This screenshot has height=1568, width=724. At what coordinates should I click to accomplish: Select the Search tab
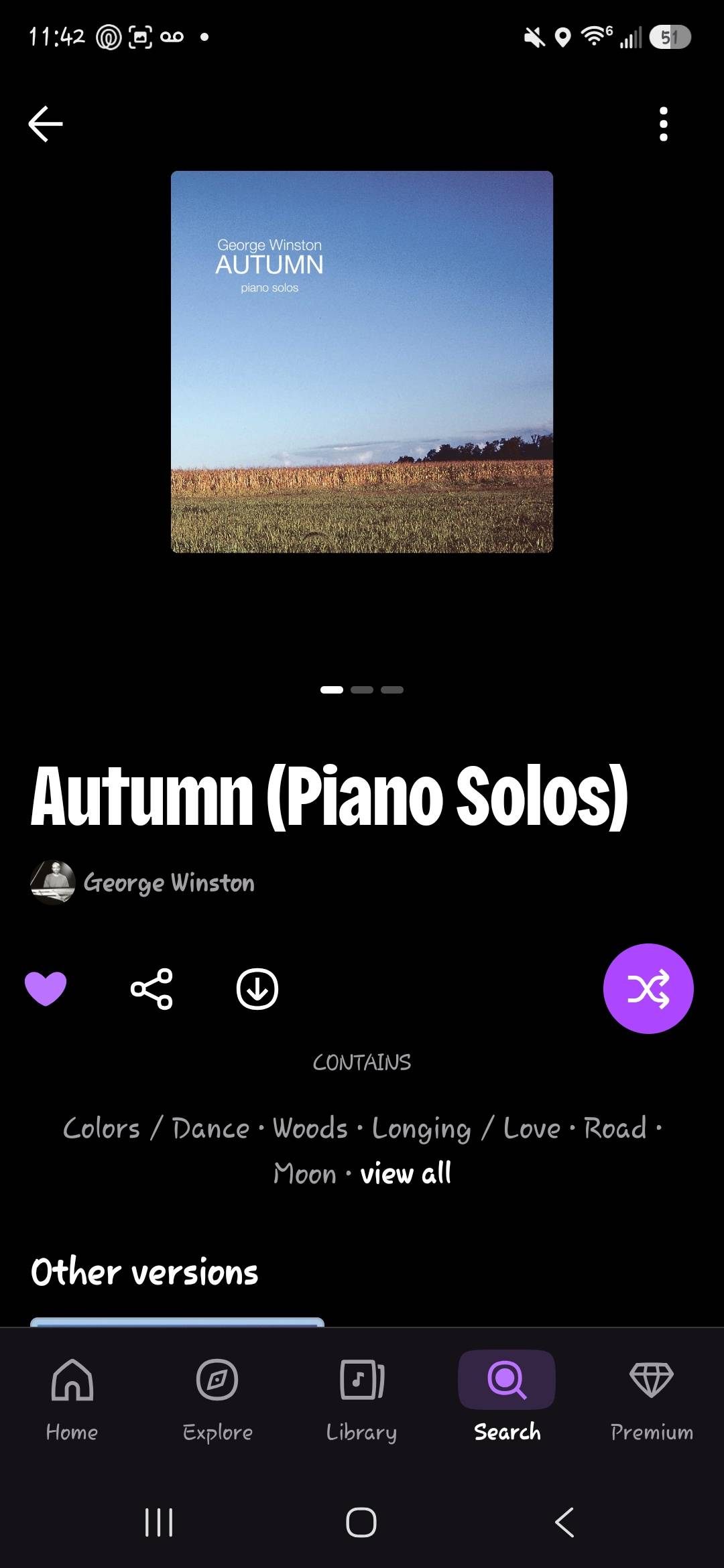click(x=507, y=1398)
